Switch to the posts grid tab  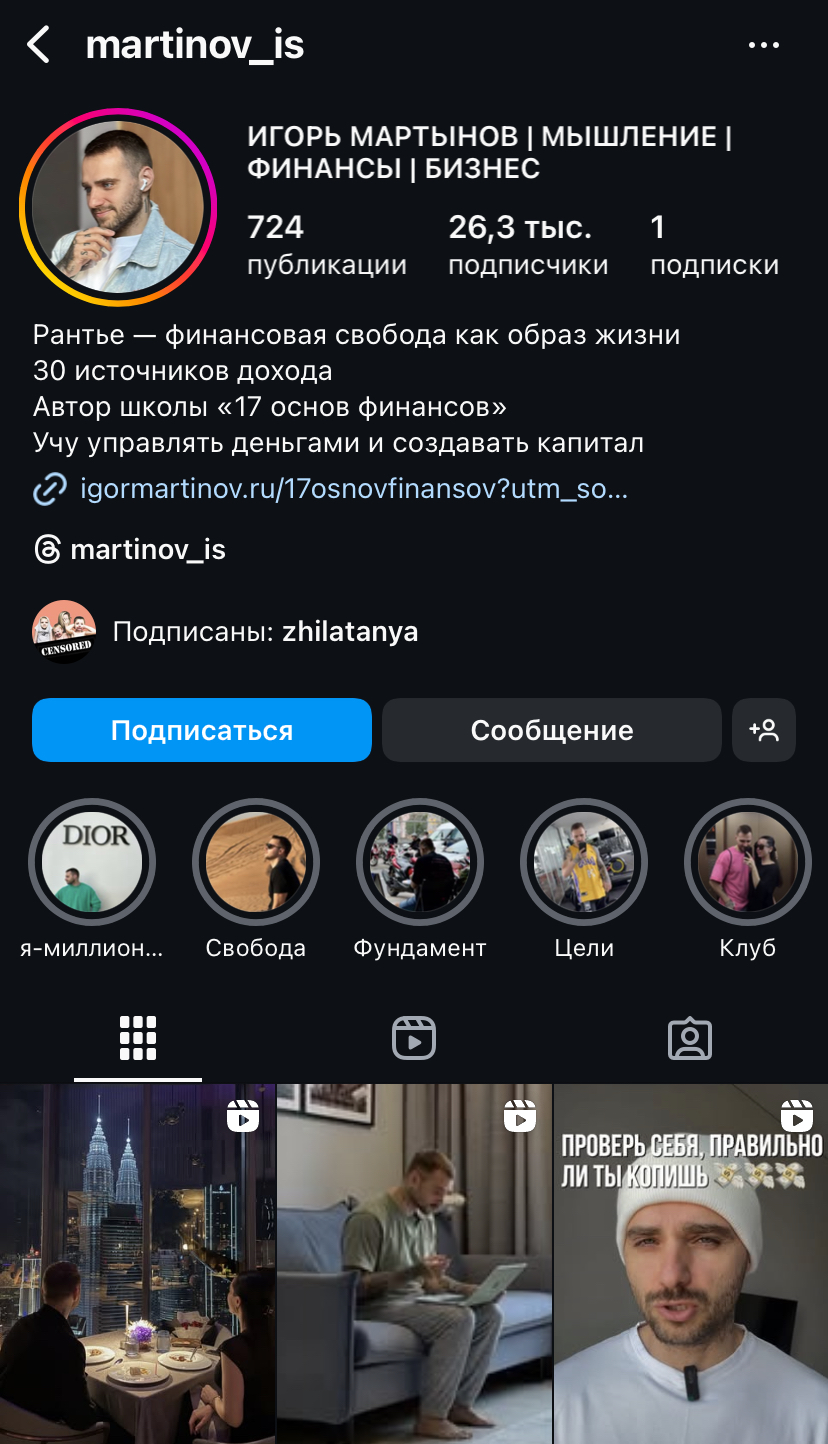pyautogui.click(x=138, y=1039)
